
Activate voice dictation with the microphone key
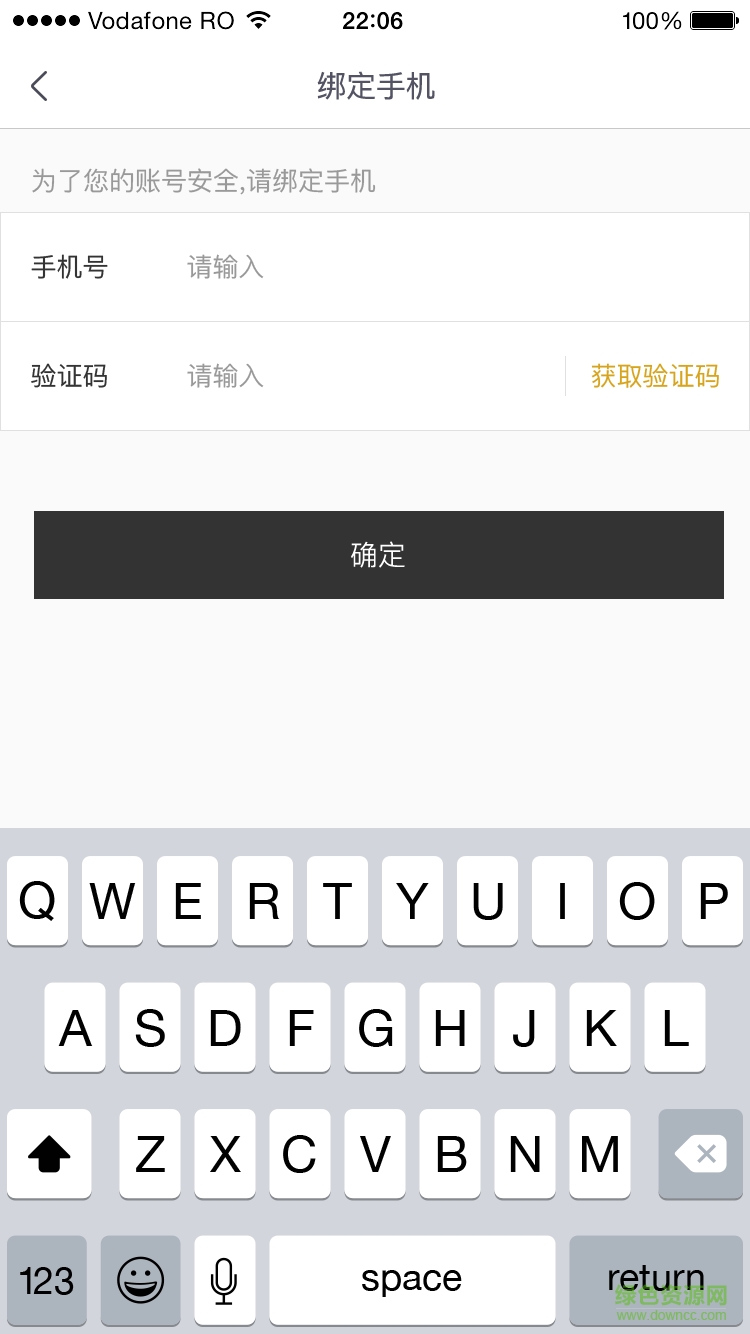tap(224, 1281)
